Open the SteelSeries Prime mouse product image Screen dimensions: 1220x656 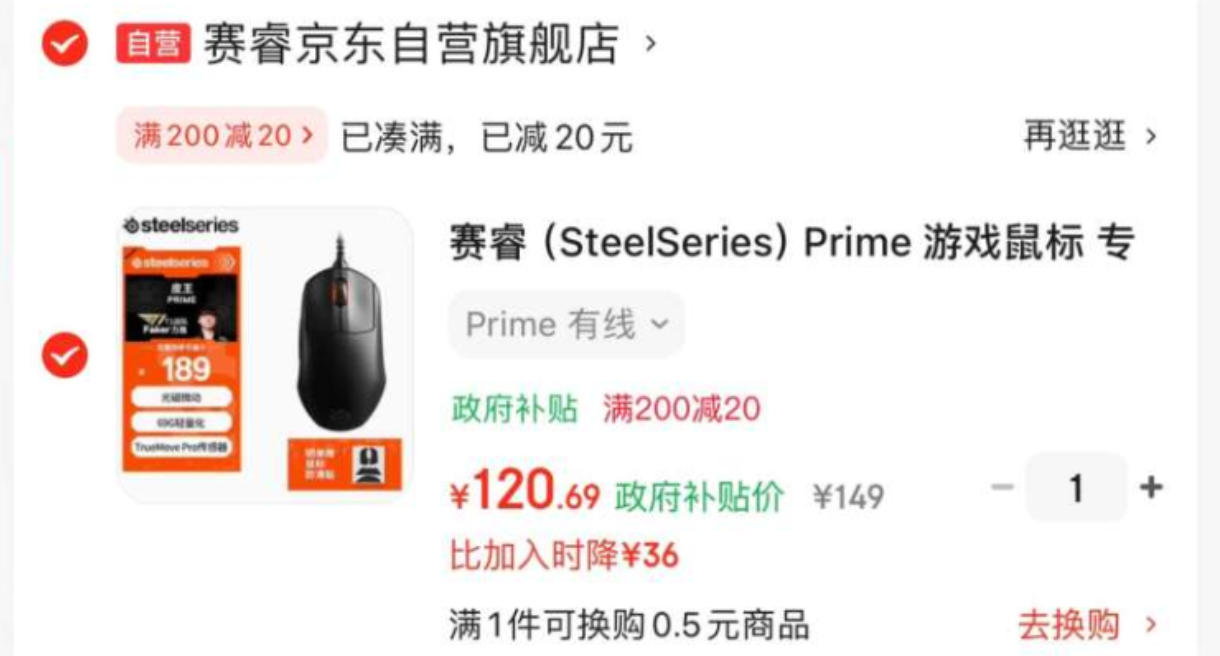266,355
